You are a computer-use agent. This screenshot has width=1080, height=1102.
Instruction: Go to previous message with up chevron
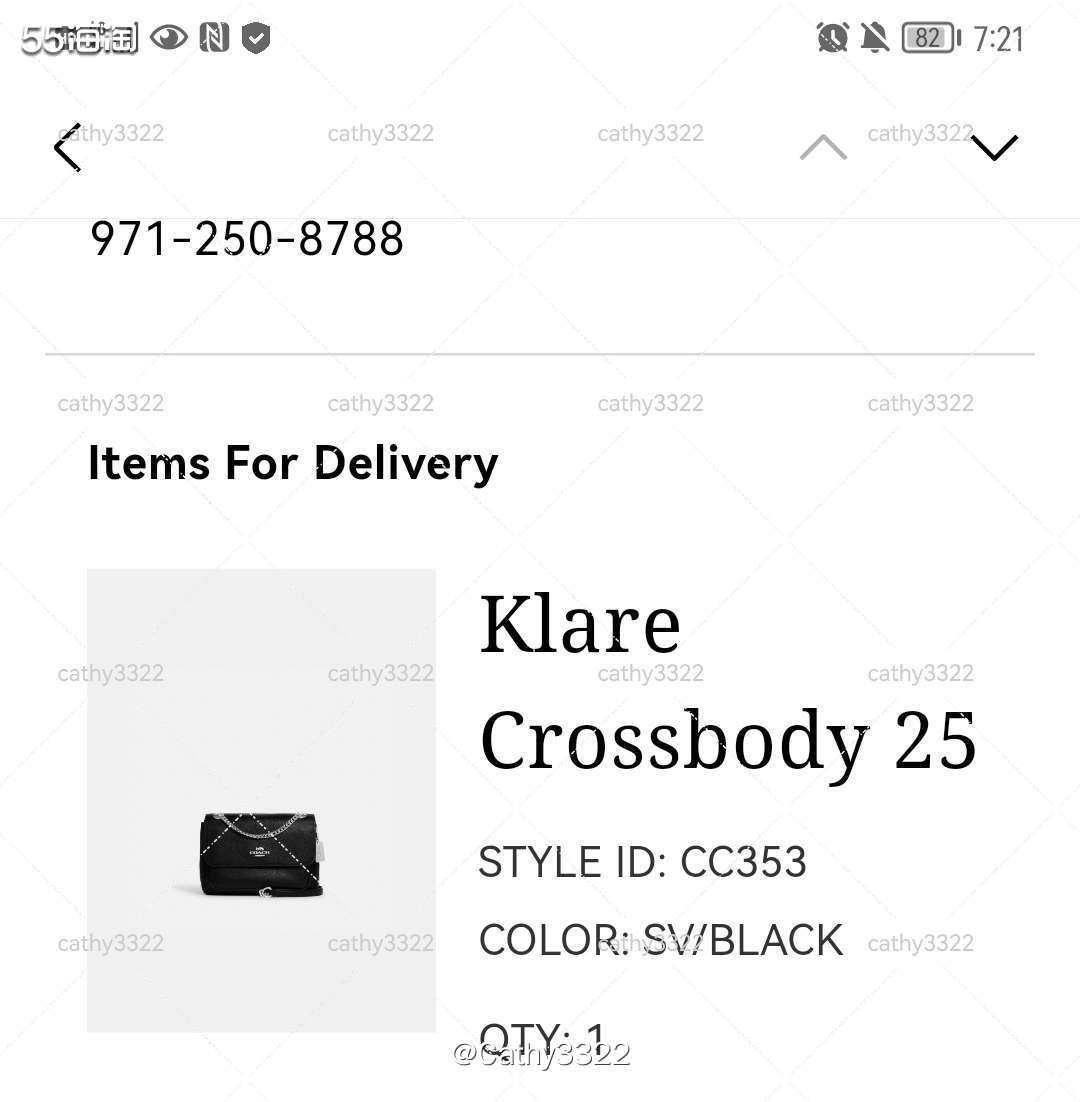823,148
